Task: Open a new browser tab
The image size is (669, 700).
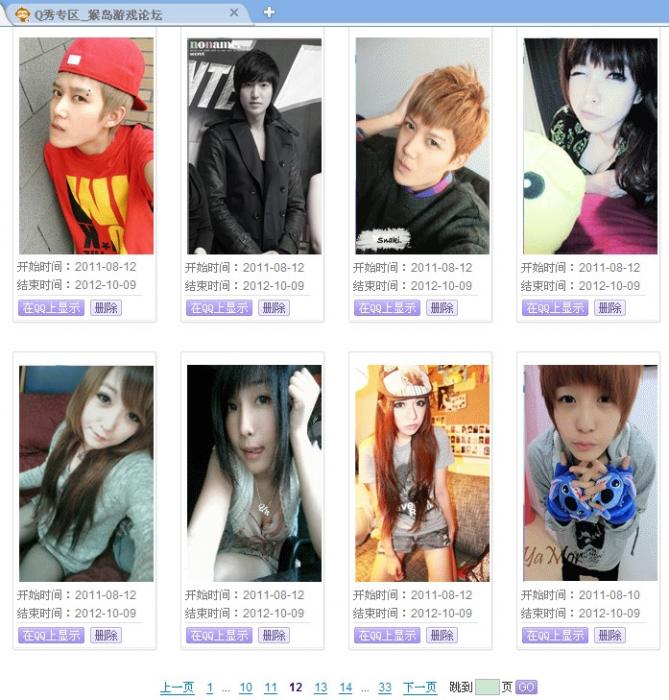Action: pyautogui.click(x=268, y=12)
